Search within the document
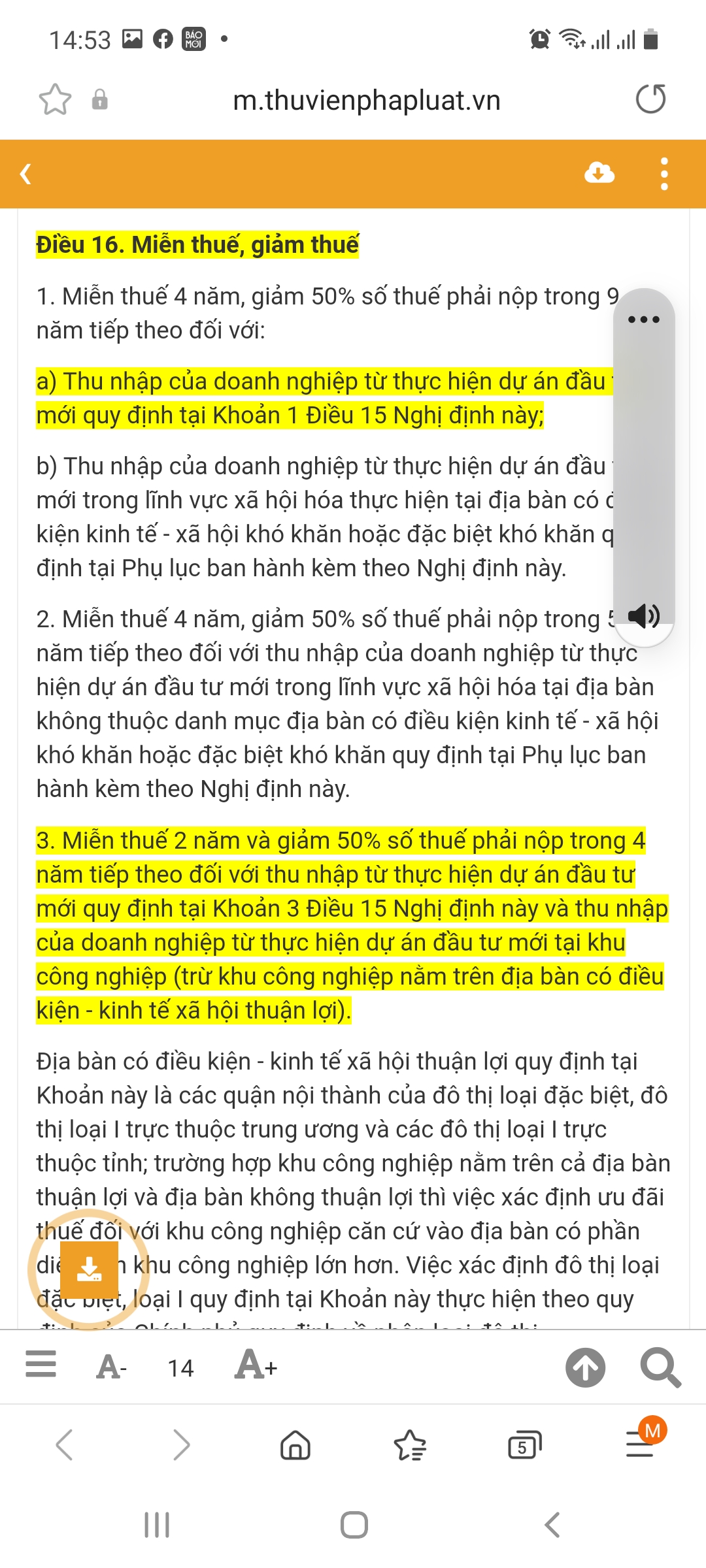The image size is (706, 1568). pos(660,1367)
